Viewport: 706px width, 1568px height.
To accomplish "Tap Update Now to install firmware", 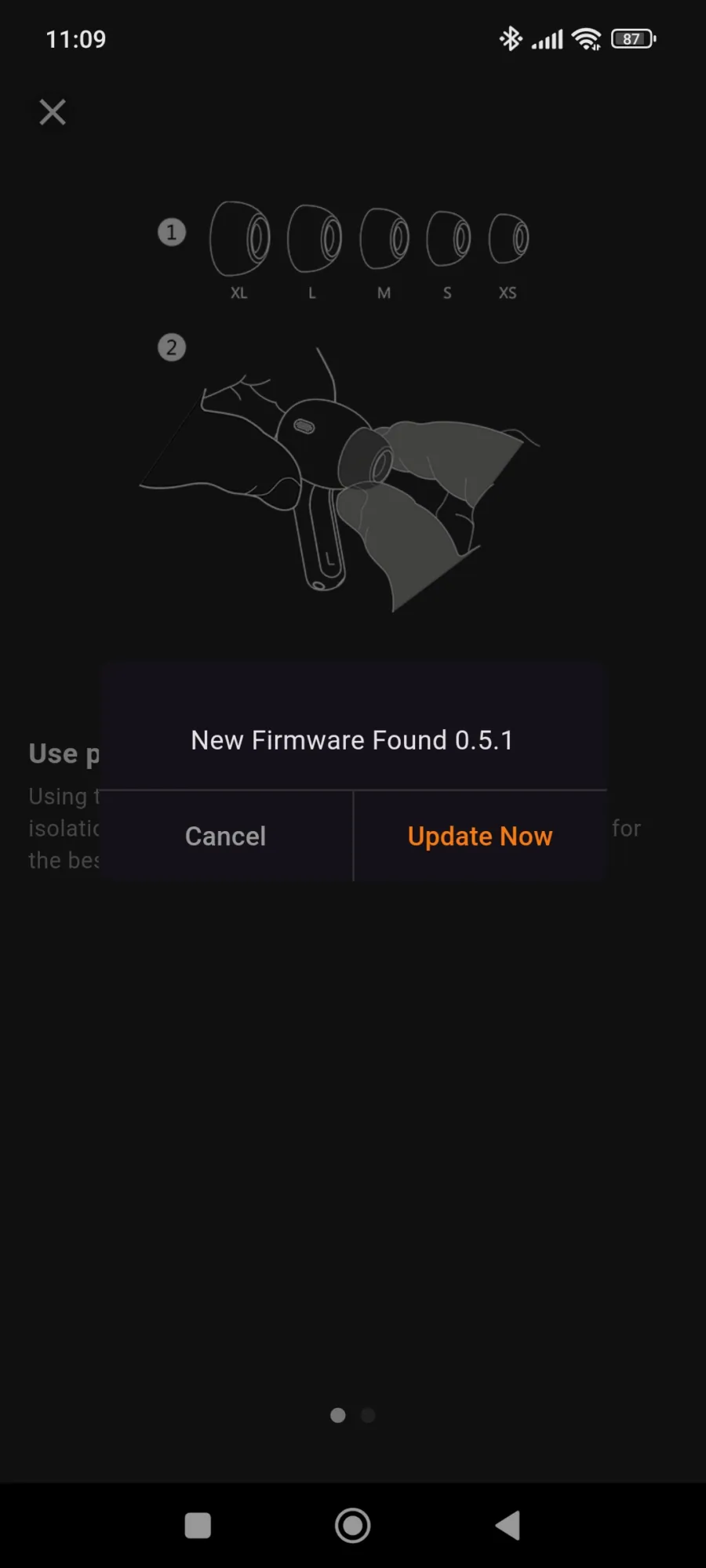I will coord(480,836).
